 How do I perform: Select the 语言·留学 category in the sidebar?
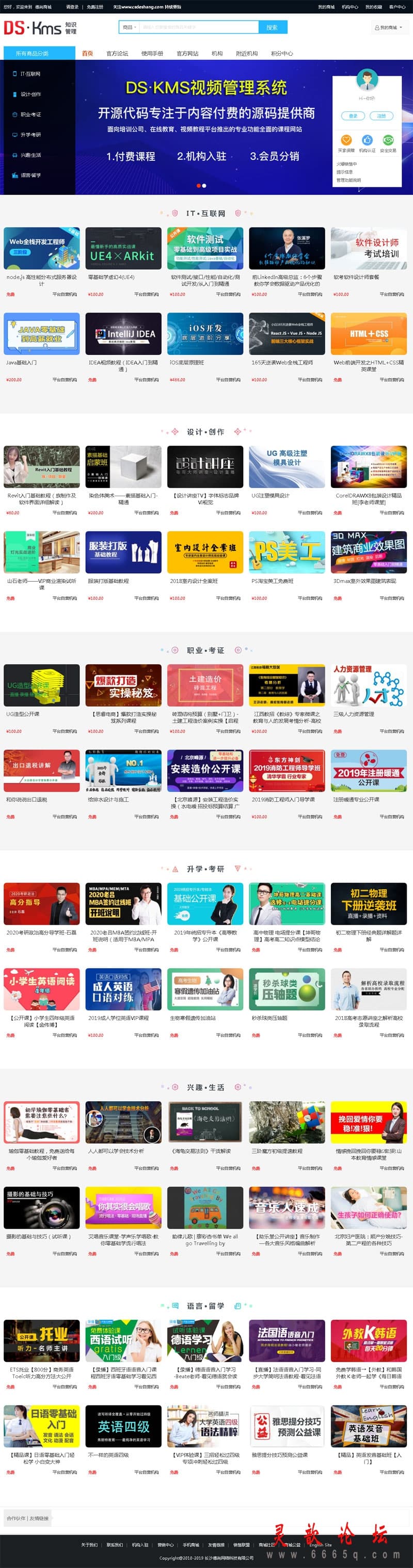29,175
